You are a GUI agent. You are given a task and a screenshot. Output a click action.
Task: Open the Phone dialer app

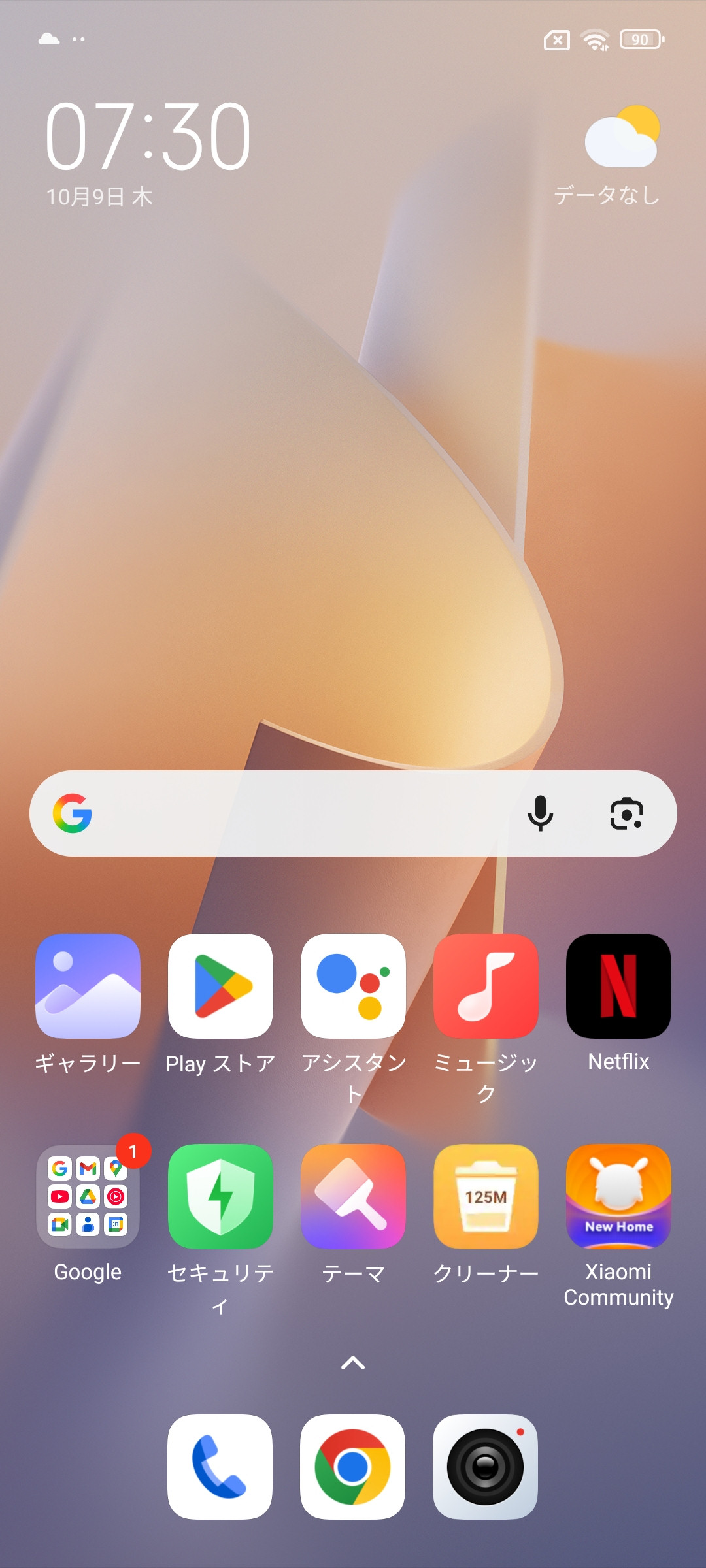220,1467
